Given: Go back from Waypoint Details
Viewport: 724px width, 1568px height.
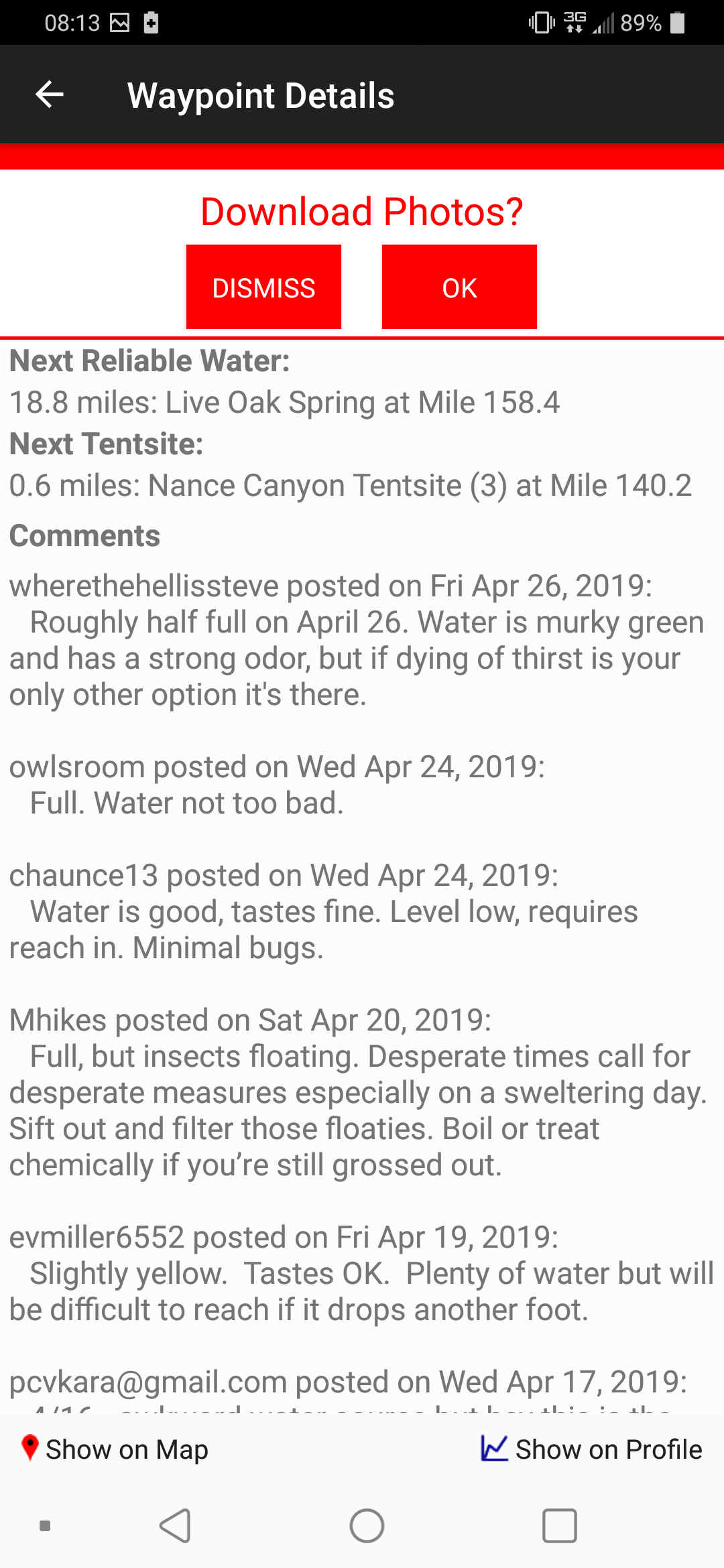Looking at the screenshot, I should (49, 94).
